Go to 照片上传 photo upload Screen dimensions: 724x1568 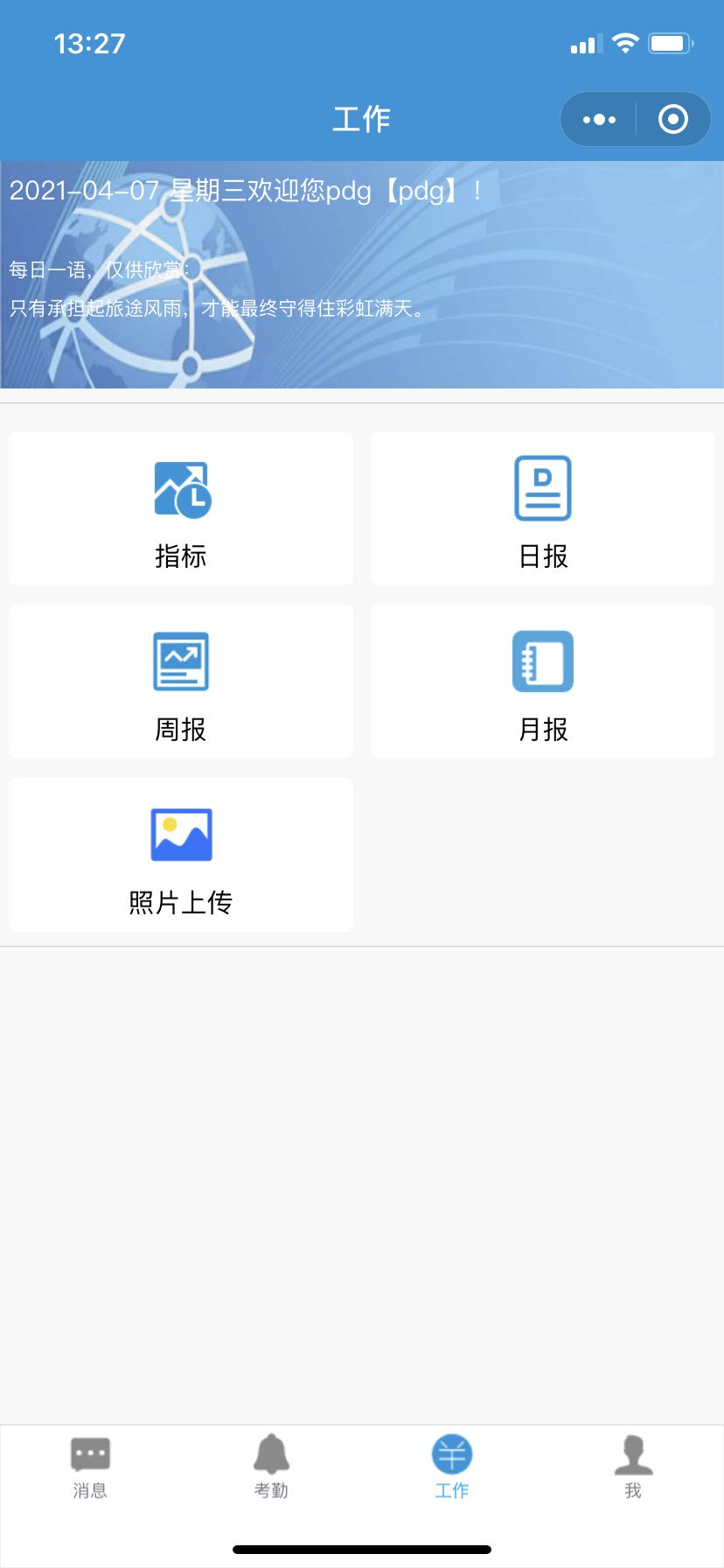click(181, 855)
